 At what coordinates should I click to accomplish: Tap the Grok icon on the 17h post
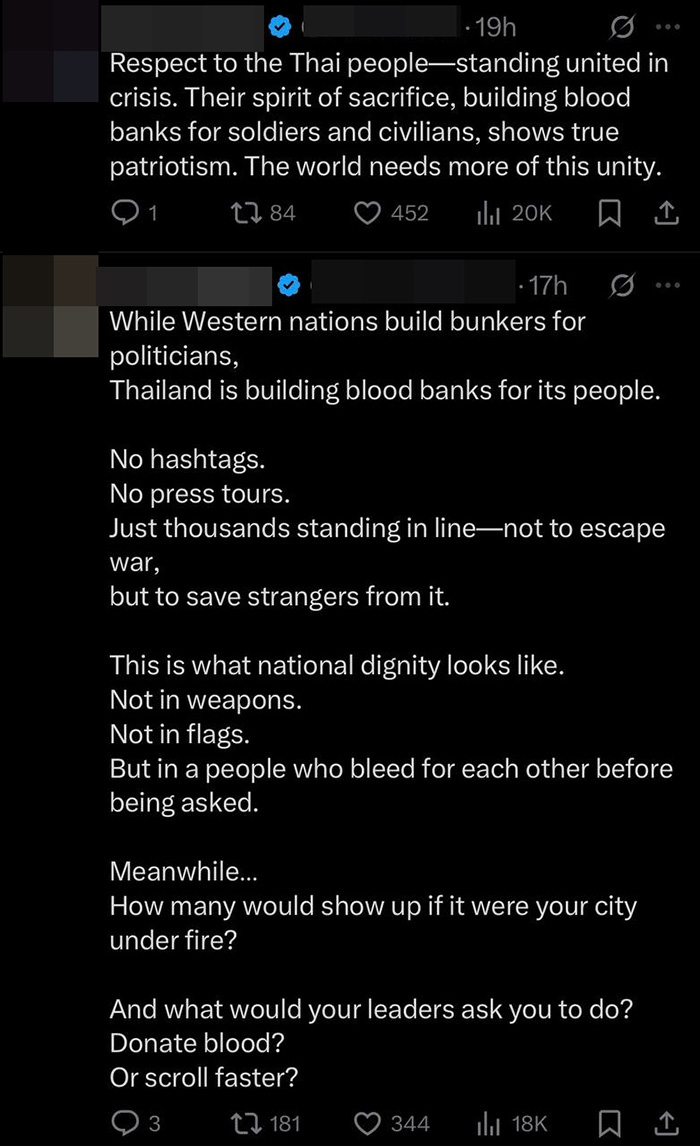pos(621,286)
